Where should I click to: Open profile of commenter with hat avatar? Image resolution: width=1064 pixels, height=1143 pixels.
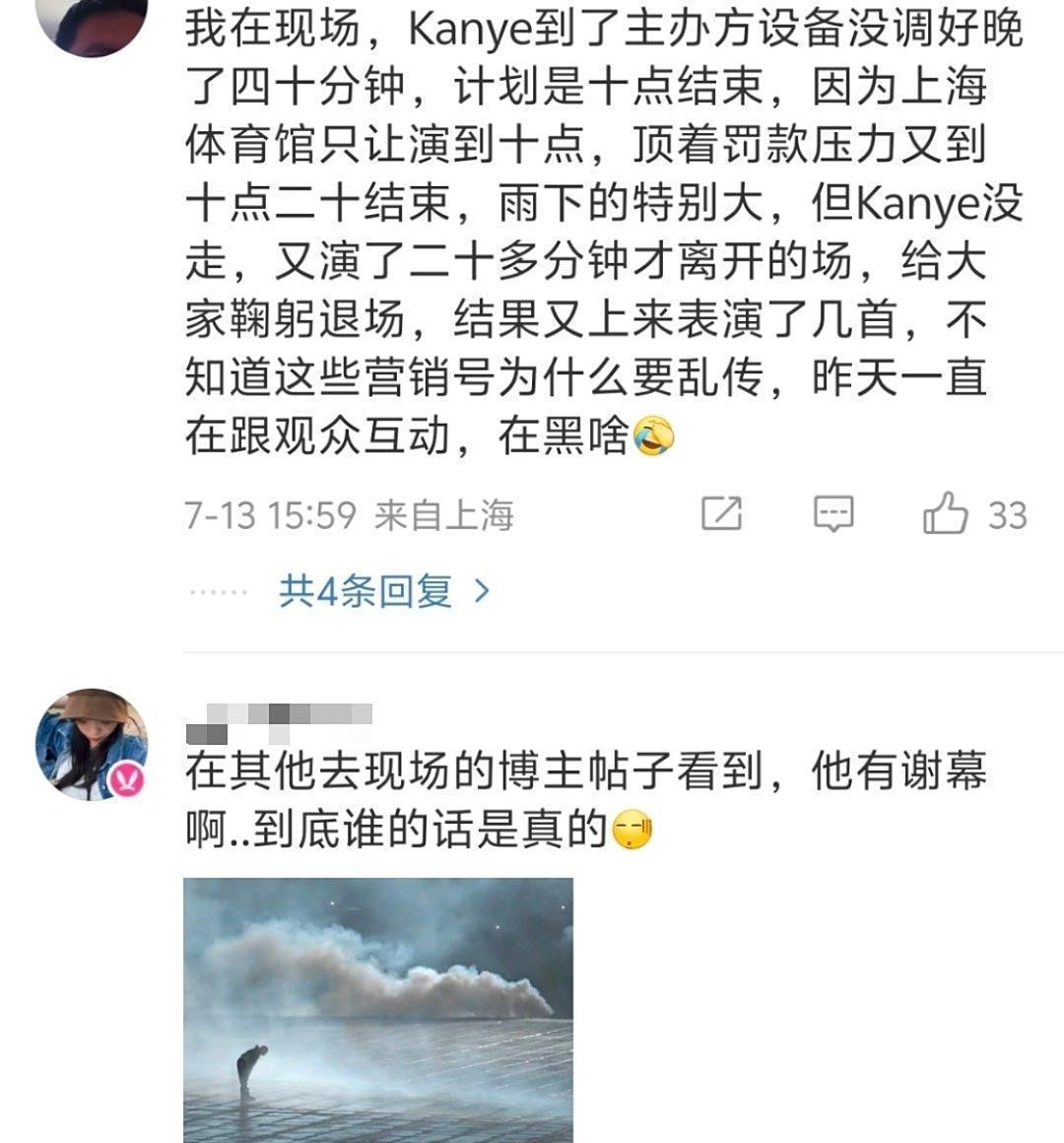(91, 744)
